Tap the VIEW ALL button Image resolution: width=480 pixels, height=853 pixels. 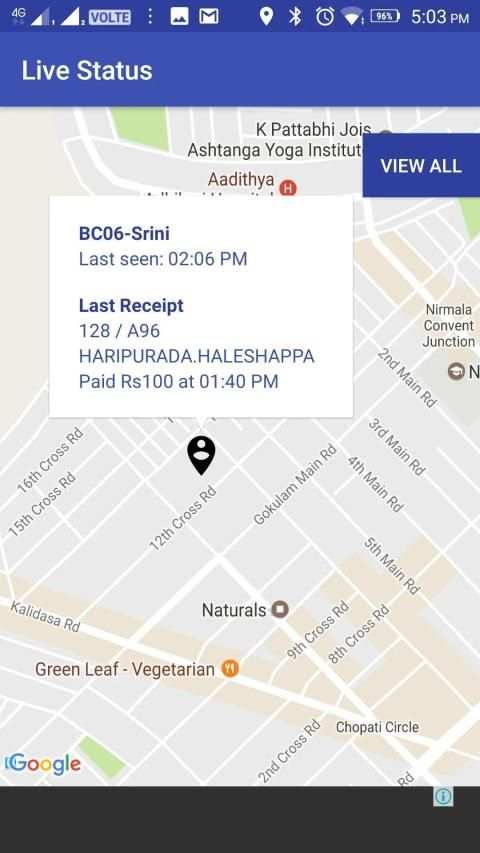point(421,165)
